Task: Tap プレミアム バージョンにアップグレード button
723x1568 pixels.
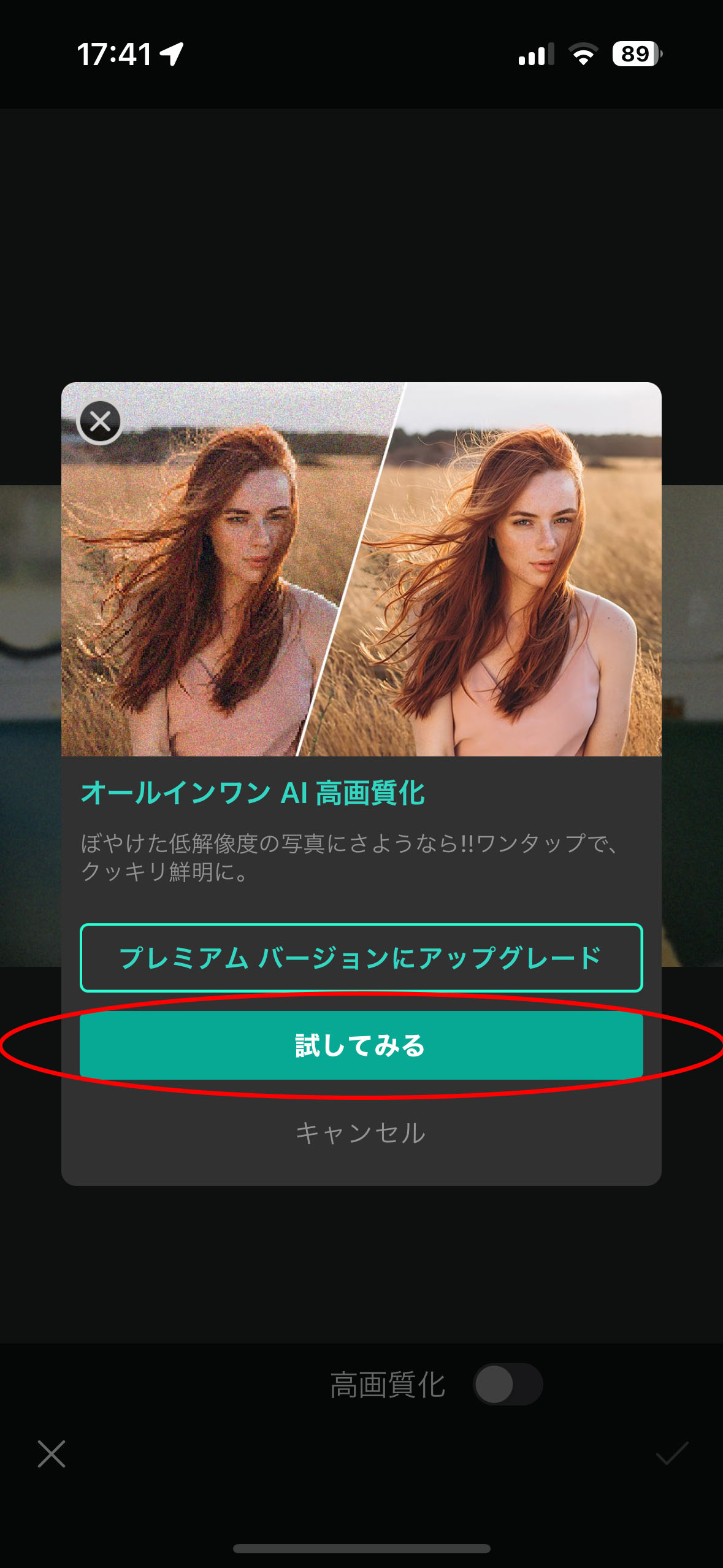Action: [x=361, y=958]
